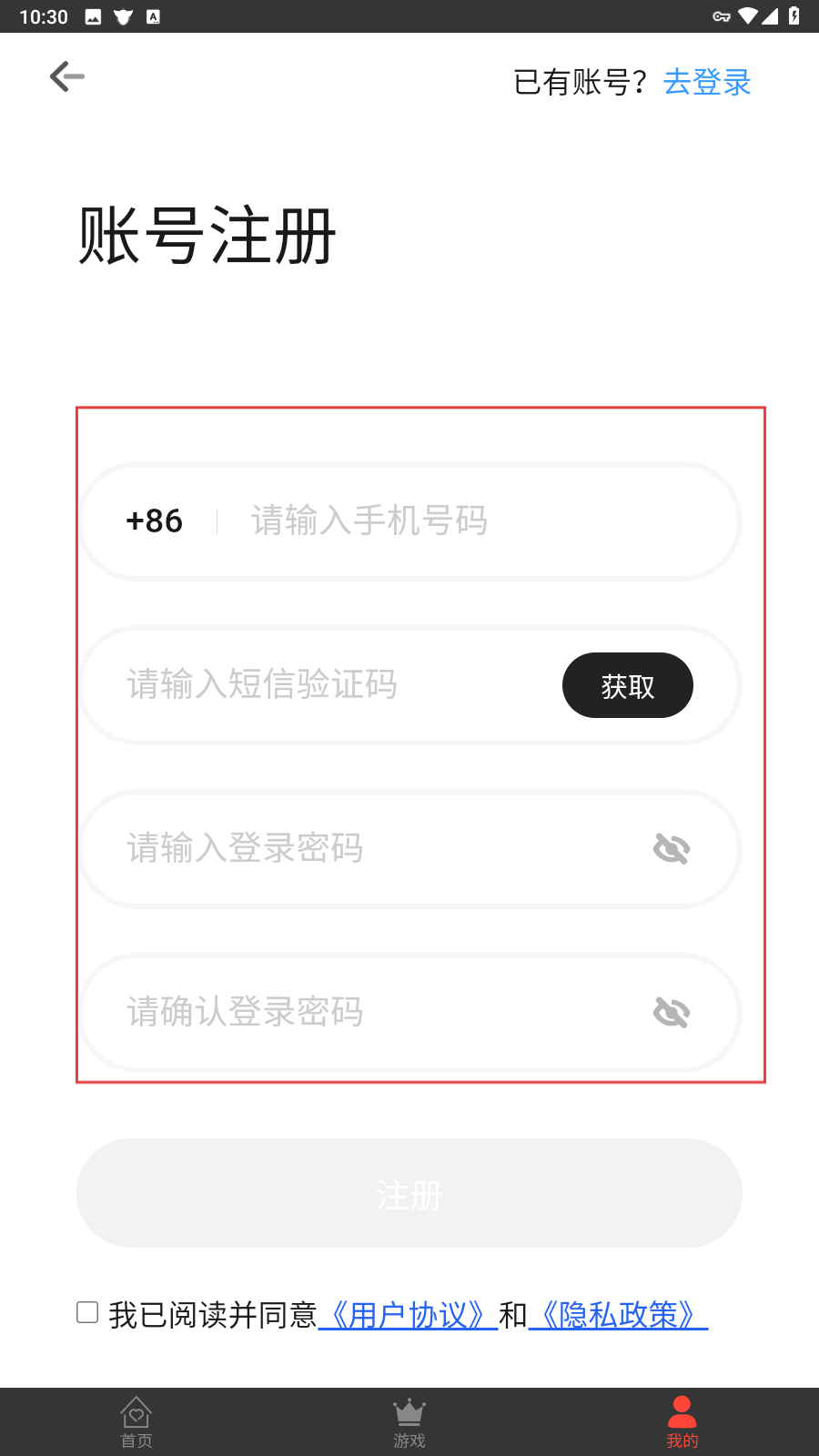Tap the +86 country code
Image resolution: width=819 pixels, height=1456 pixels.
pyautogui.click(x=155, y=521)
